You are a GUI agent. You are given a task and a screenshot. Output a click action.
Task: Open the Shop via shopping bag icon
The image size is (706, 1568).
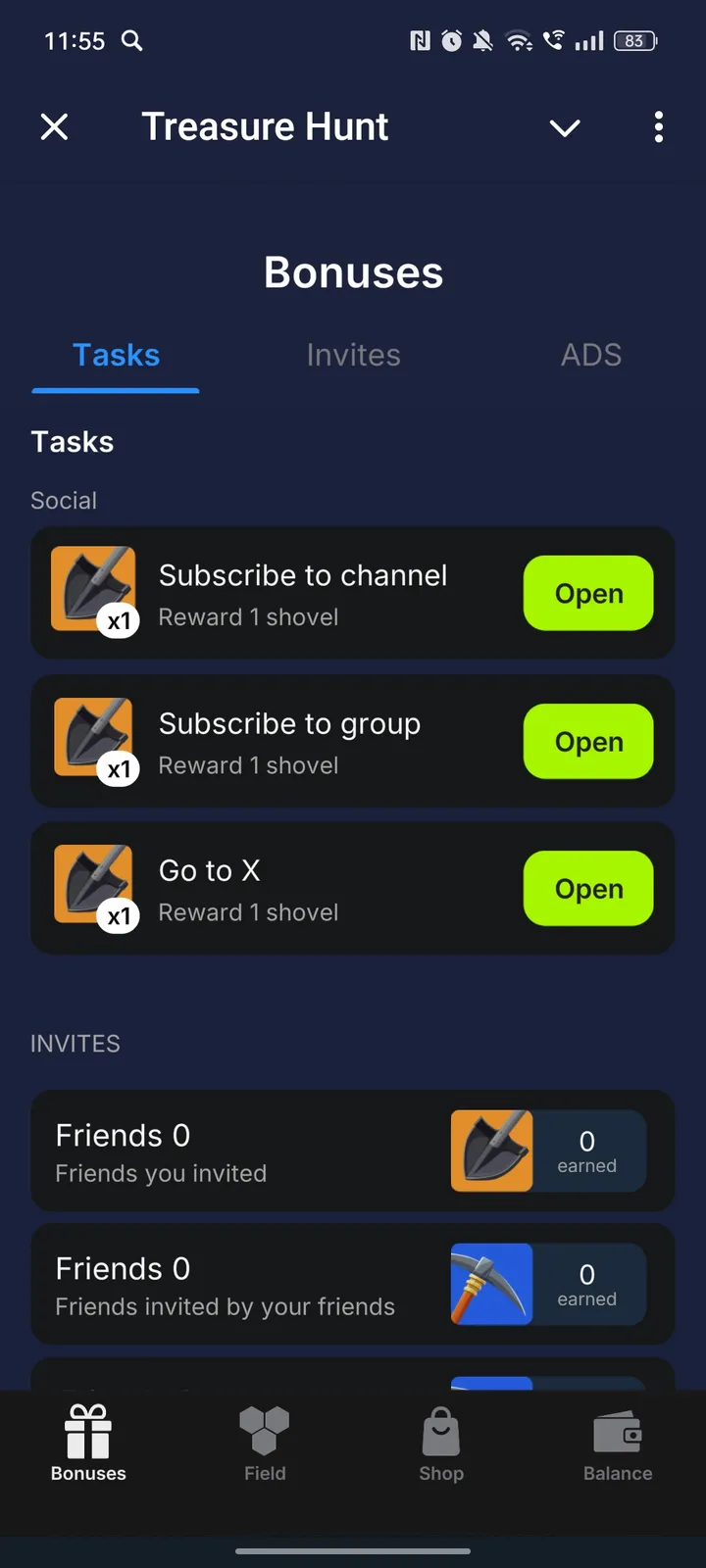coord(440,1434)
